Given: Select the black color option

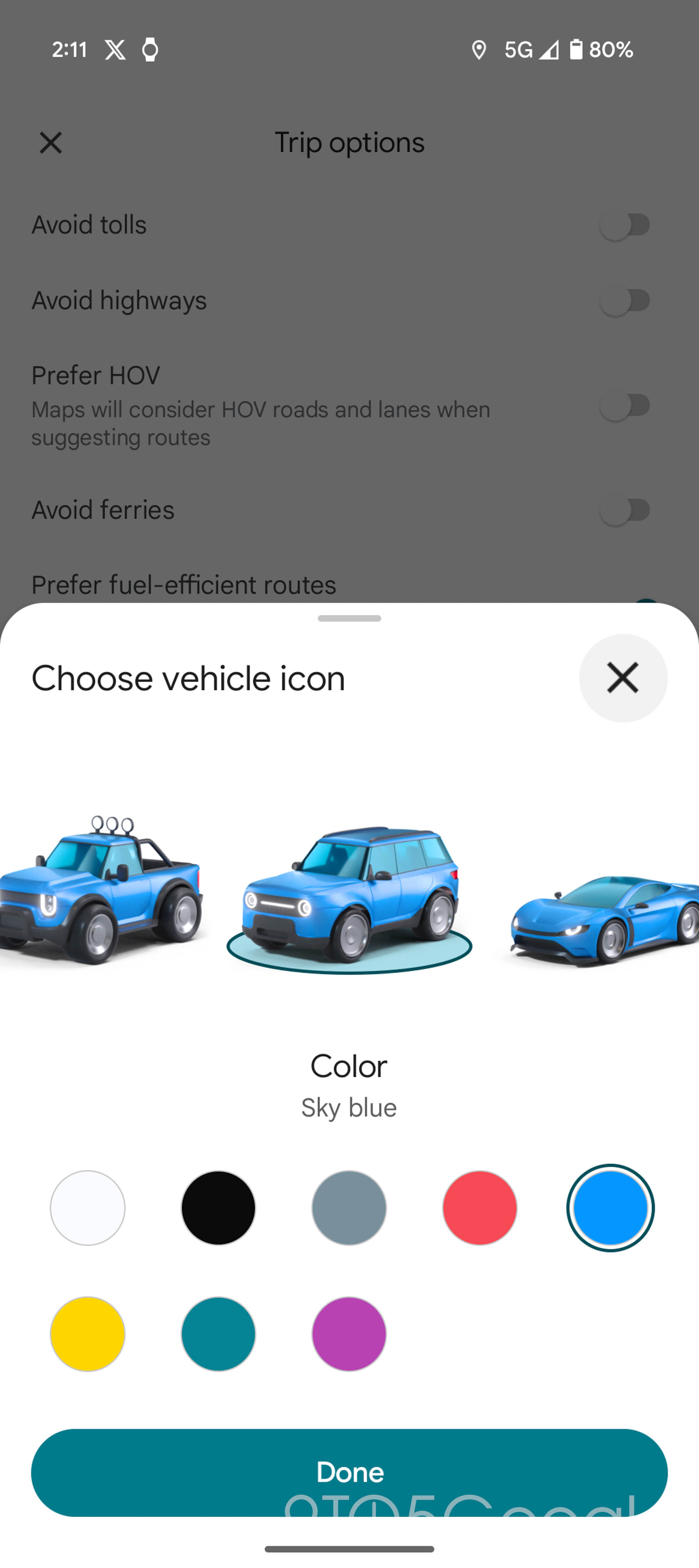Looking at the screenshot, I should coord(218,1207).
